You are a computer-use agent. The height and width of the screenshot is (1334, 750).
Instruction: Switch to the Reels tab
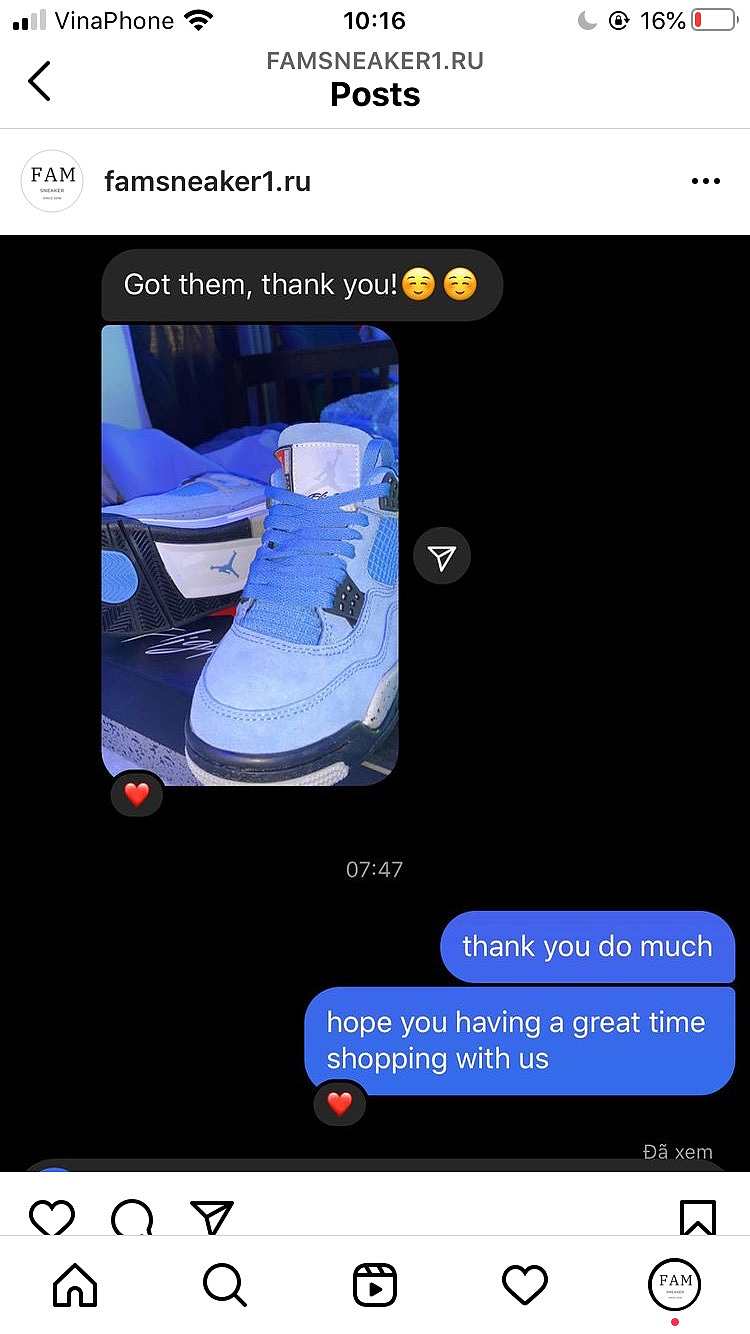point(375,1284)
